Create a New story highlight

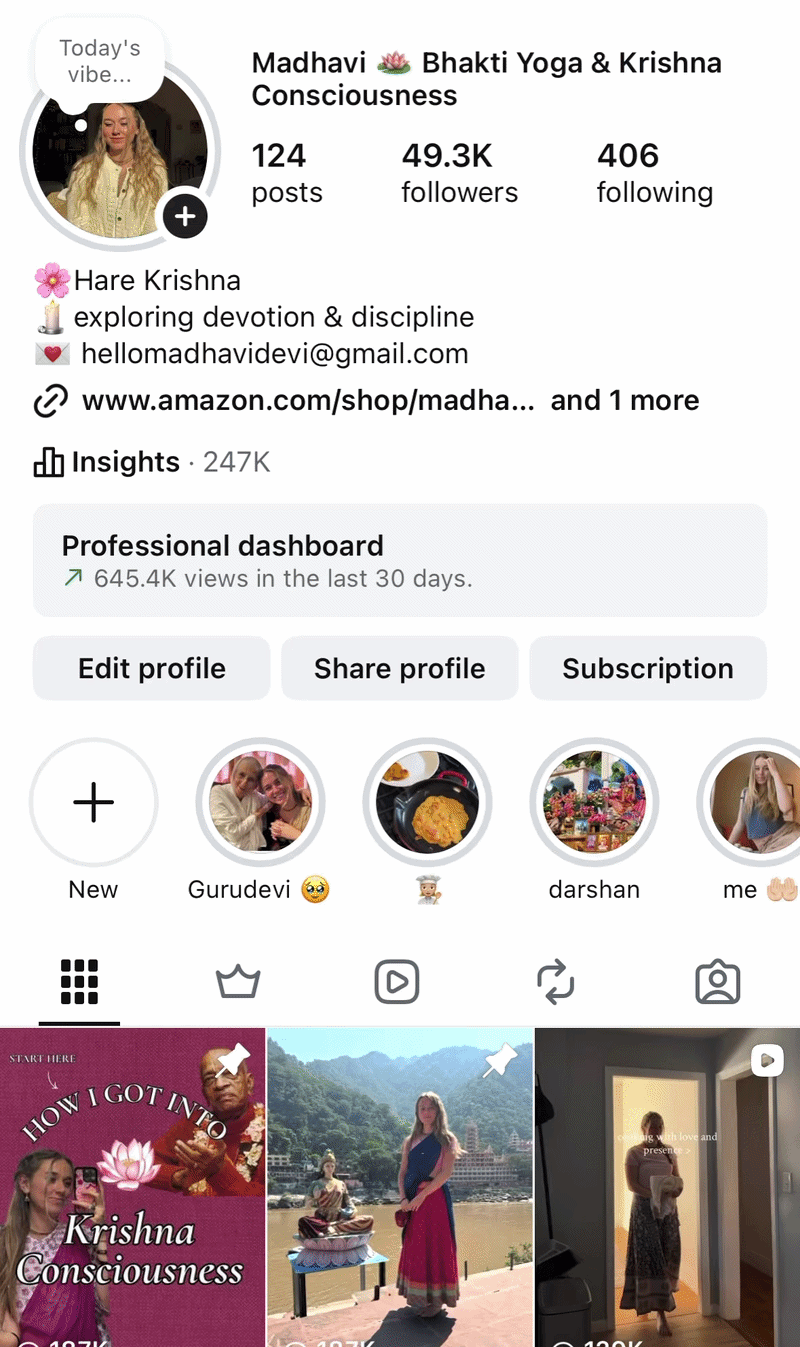click(93, 802)
